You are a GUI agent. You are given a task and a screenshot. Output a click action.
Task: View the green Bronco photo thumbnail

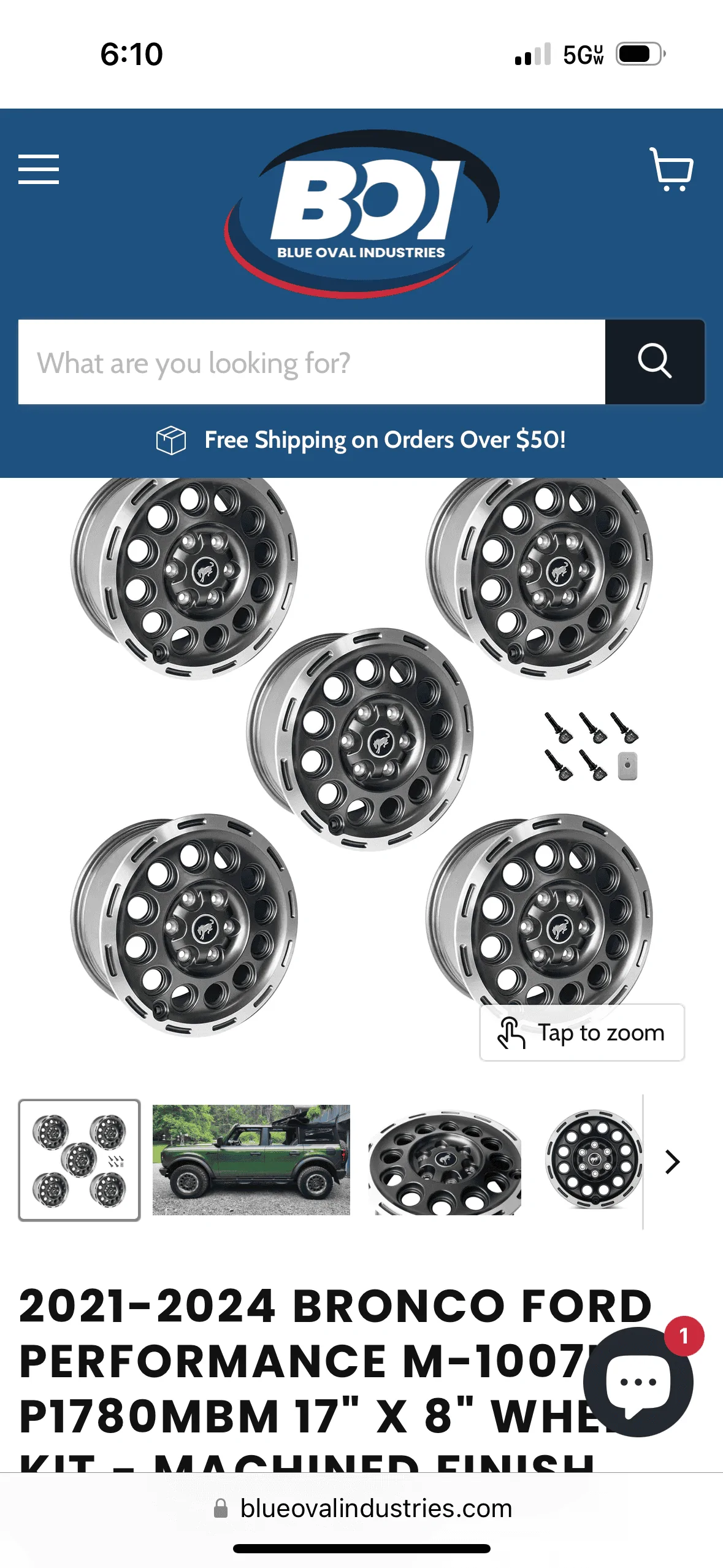click(251, 1159)
